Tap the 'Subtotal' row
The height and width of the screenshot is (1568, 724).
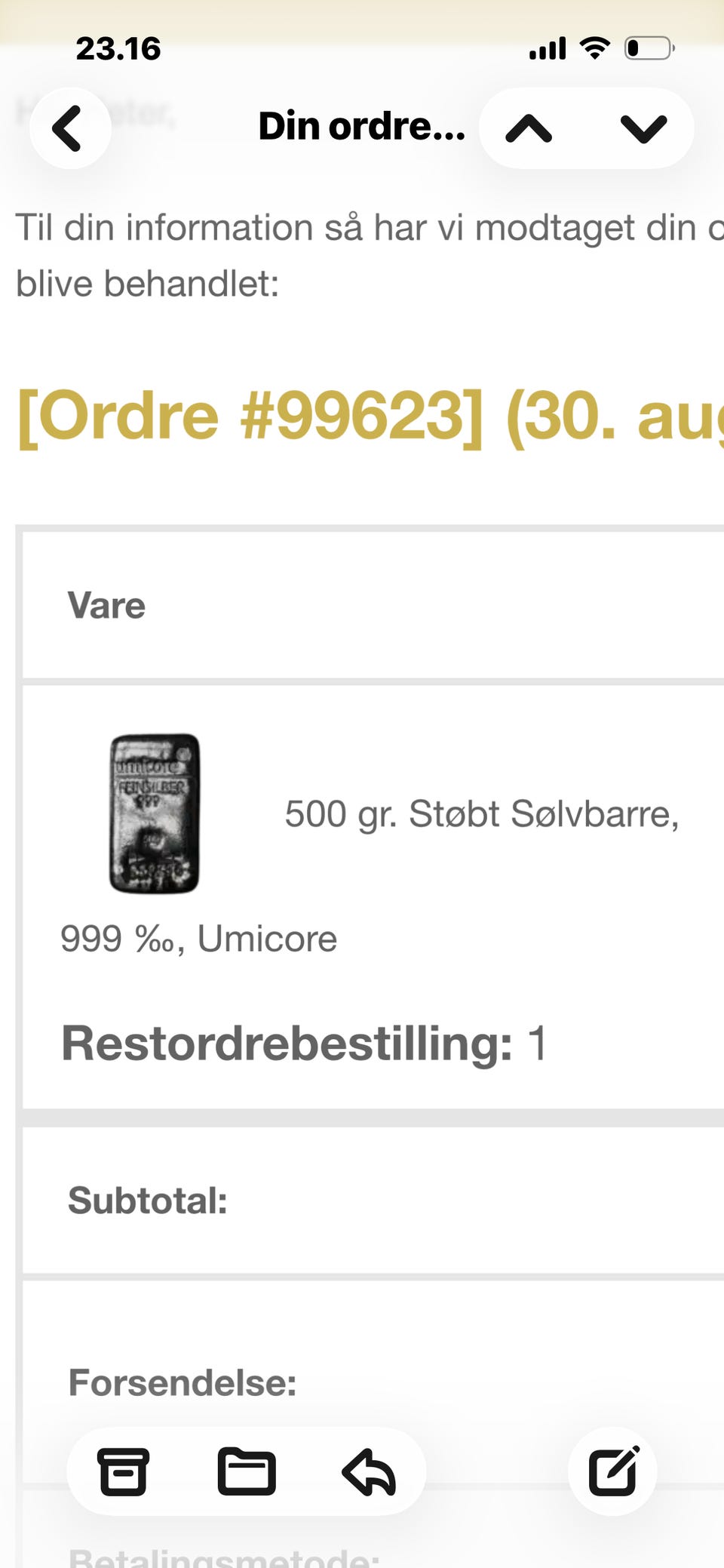[148, 1199]
